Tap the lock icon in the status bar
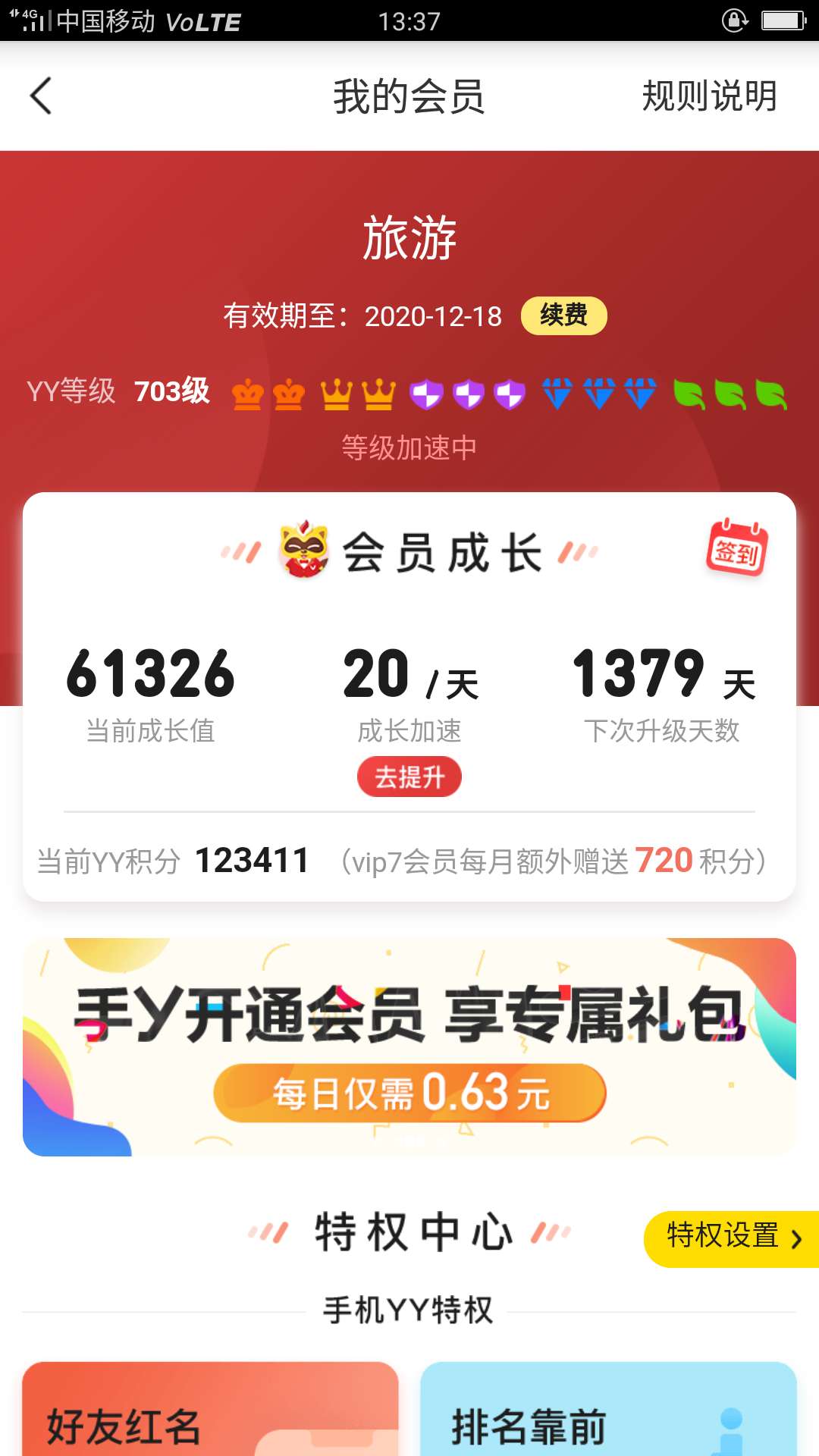This screenshot has height=1456, width=819. 735,21
